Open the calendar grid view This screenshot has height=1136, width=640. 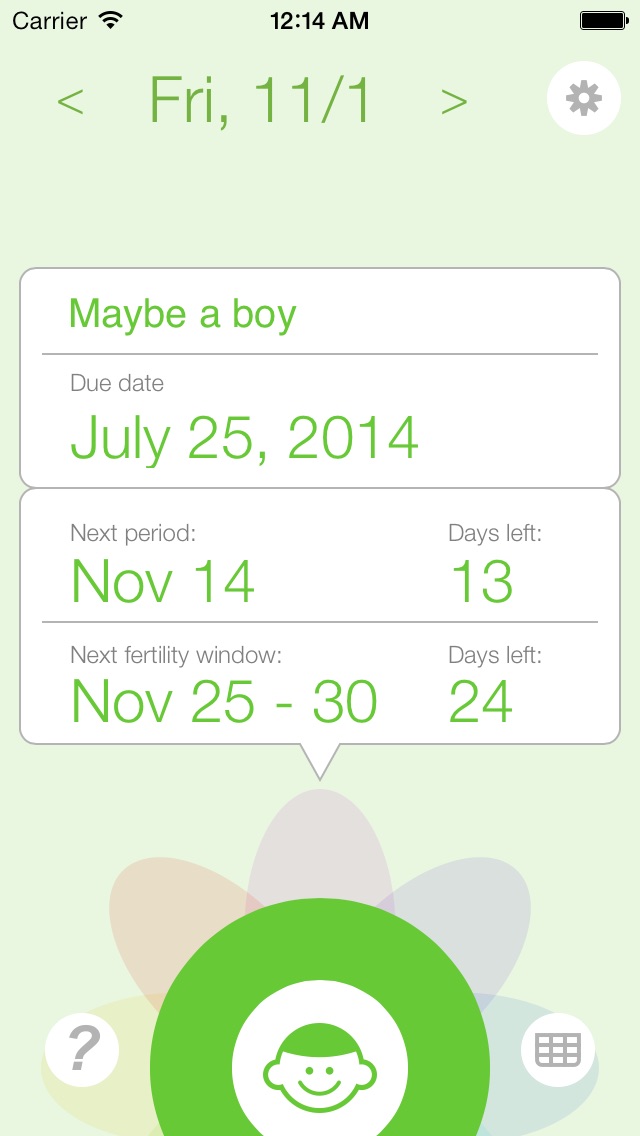[x=558, y=1049]
